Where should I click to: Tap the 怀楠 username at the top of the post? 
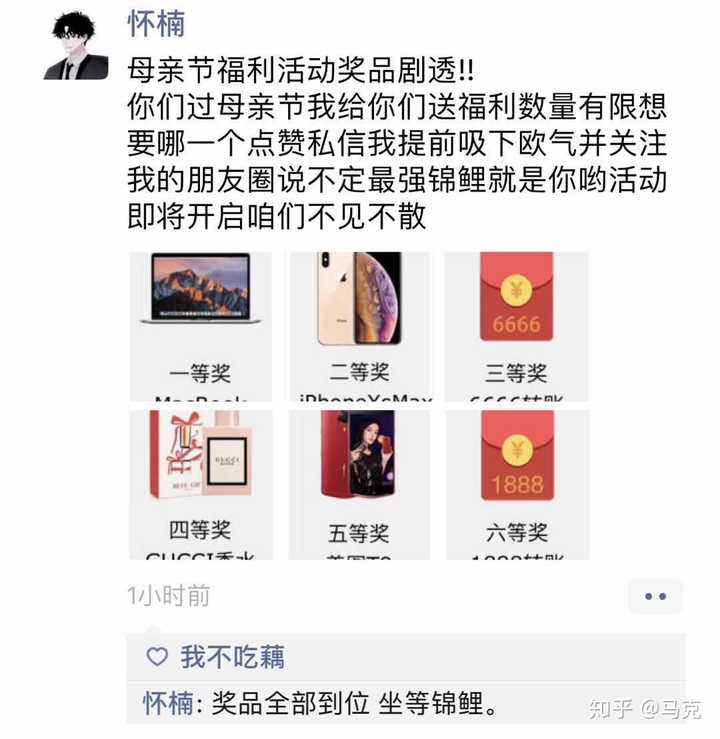point(157,22)
